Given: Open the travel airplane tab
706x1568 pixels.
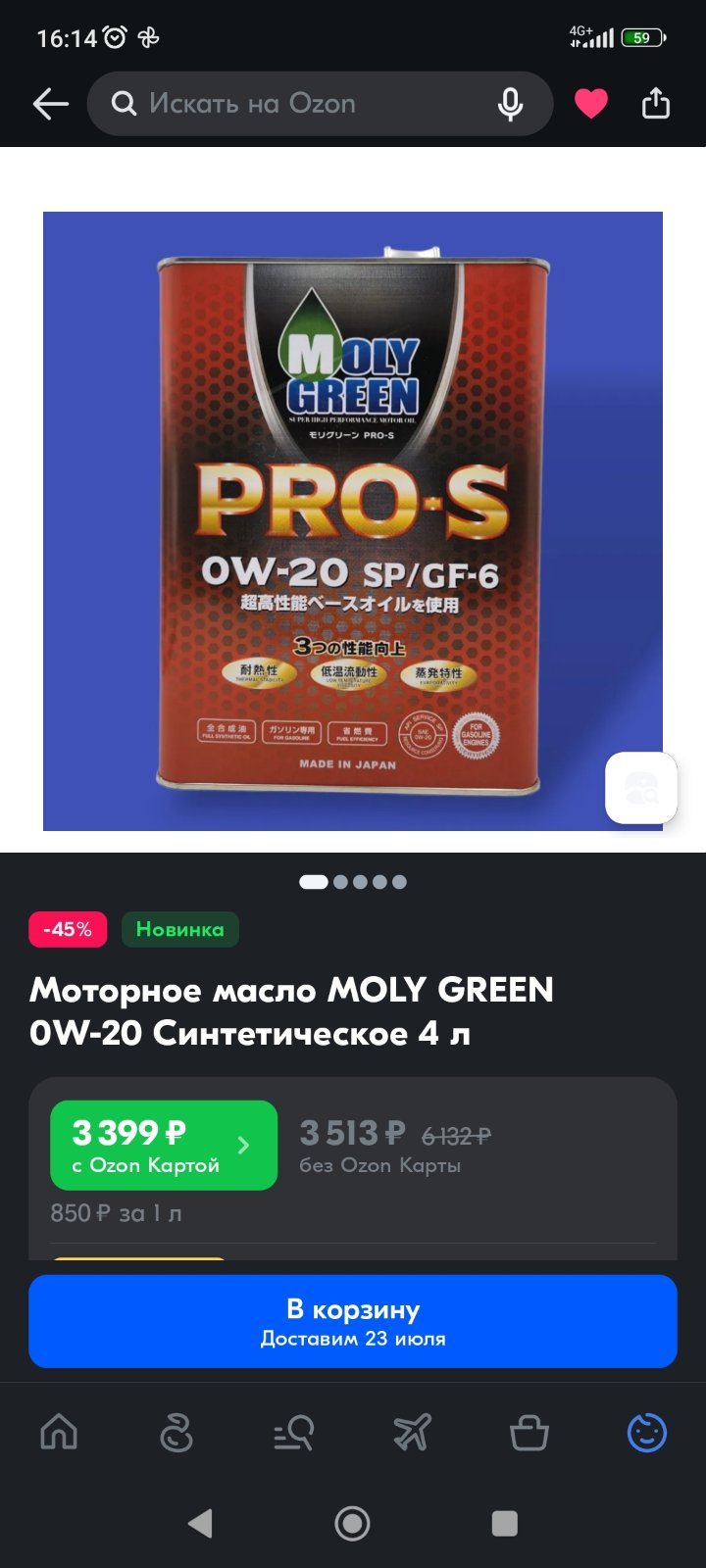Looking at the screenshot, I should click(412, 1433).
